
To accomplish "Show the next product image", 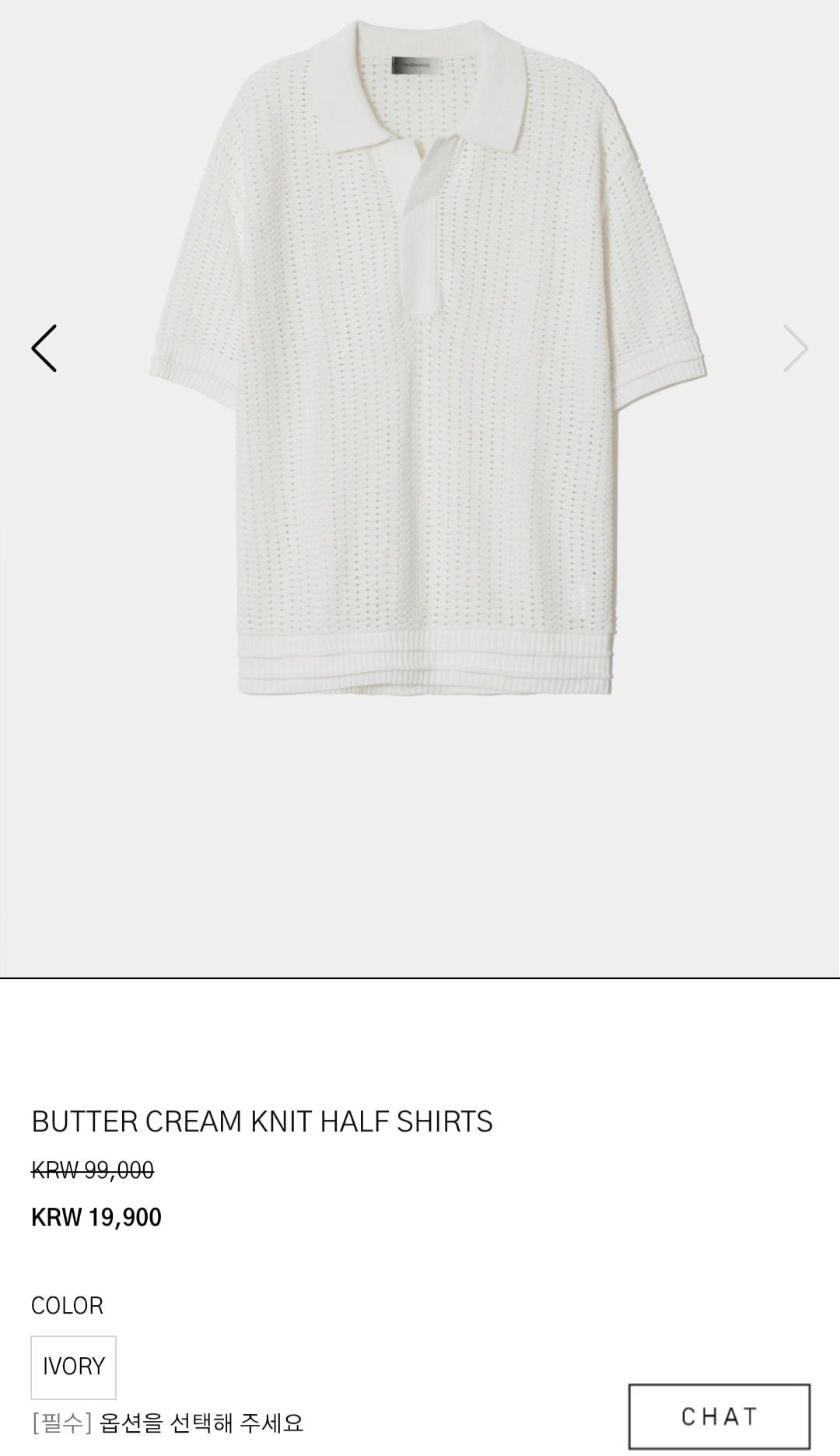I will pyautogui.click(x=795, y=348).
